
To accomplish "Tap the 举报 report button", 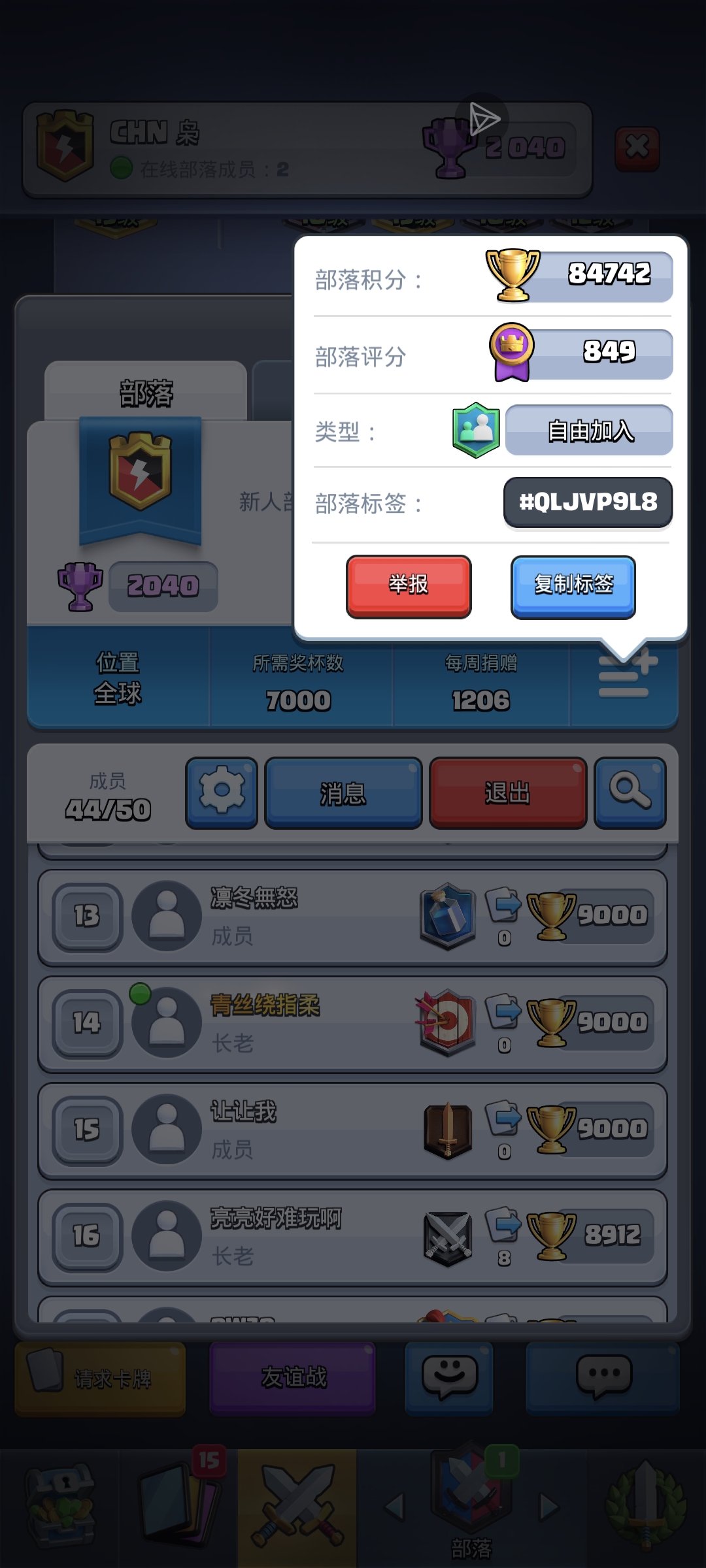I will (x=409, y=585).
